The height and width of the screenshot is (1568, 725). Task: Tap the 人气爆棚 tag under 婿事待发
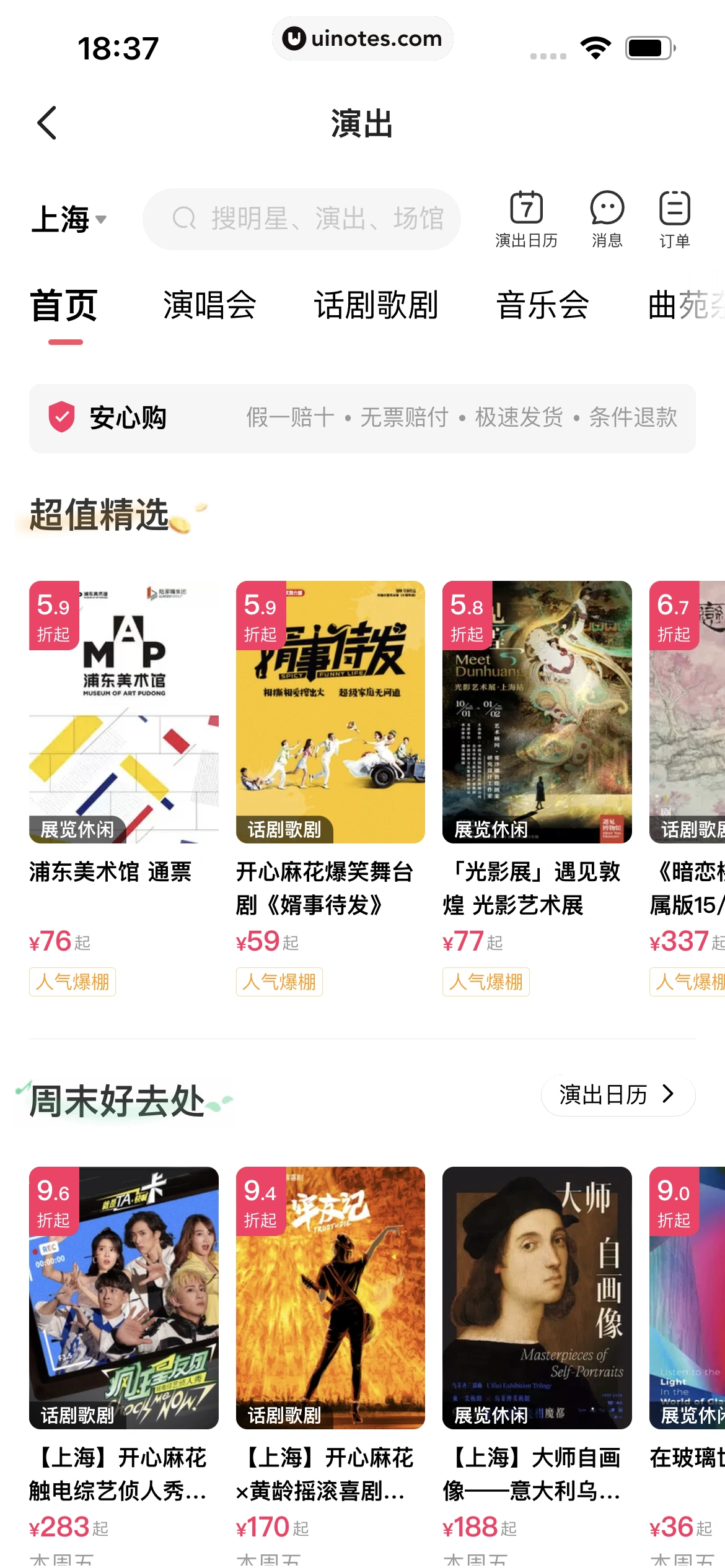tap(279, 983)
